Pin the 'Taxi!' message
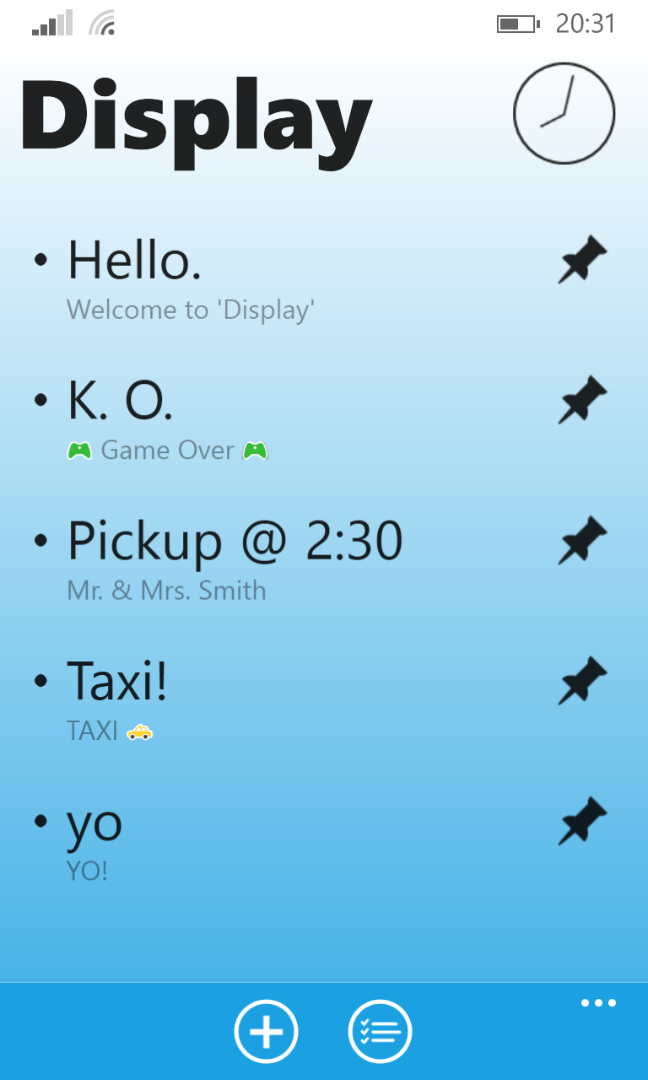648x1080 pixels. pos(583,681)
